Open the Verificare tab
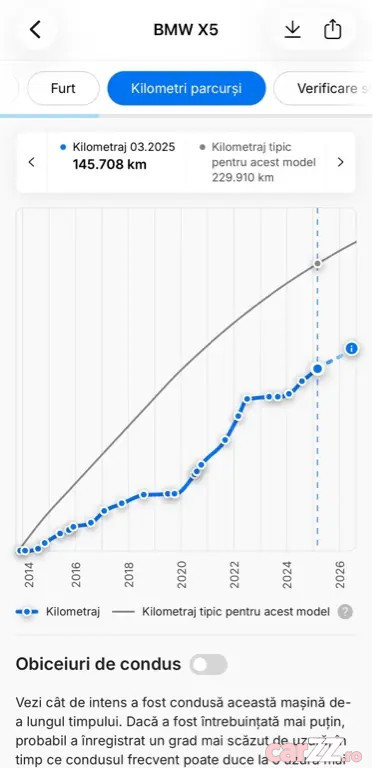The image size is (373, 768). (x=323, y=88)
